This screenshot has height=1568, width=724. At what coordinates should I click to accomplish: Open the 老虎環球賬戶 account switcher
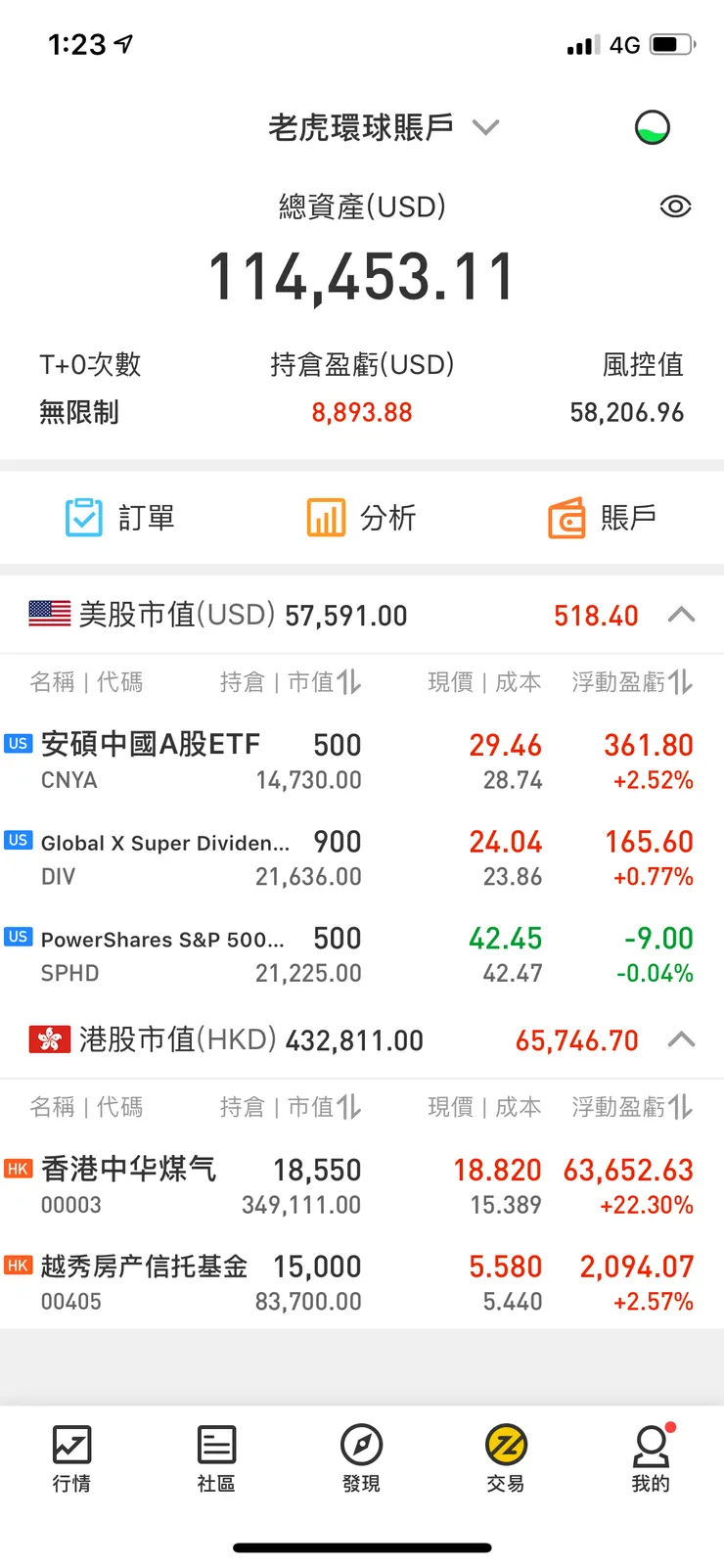tap(377, 127)
